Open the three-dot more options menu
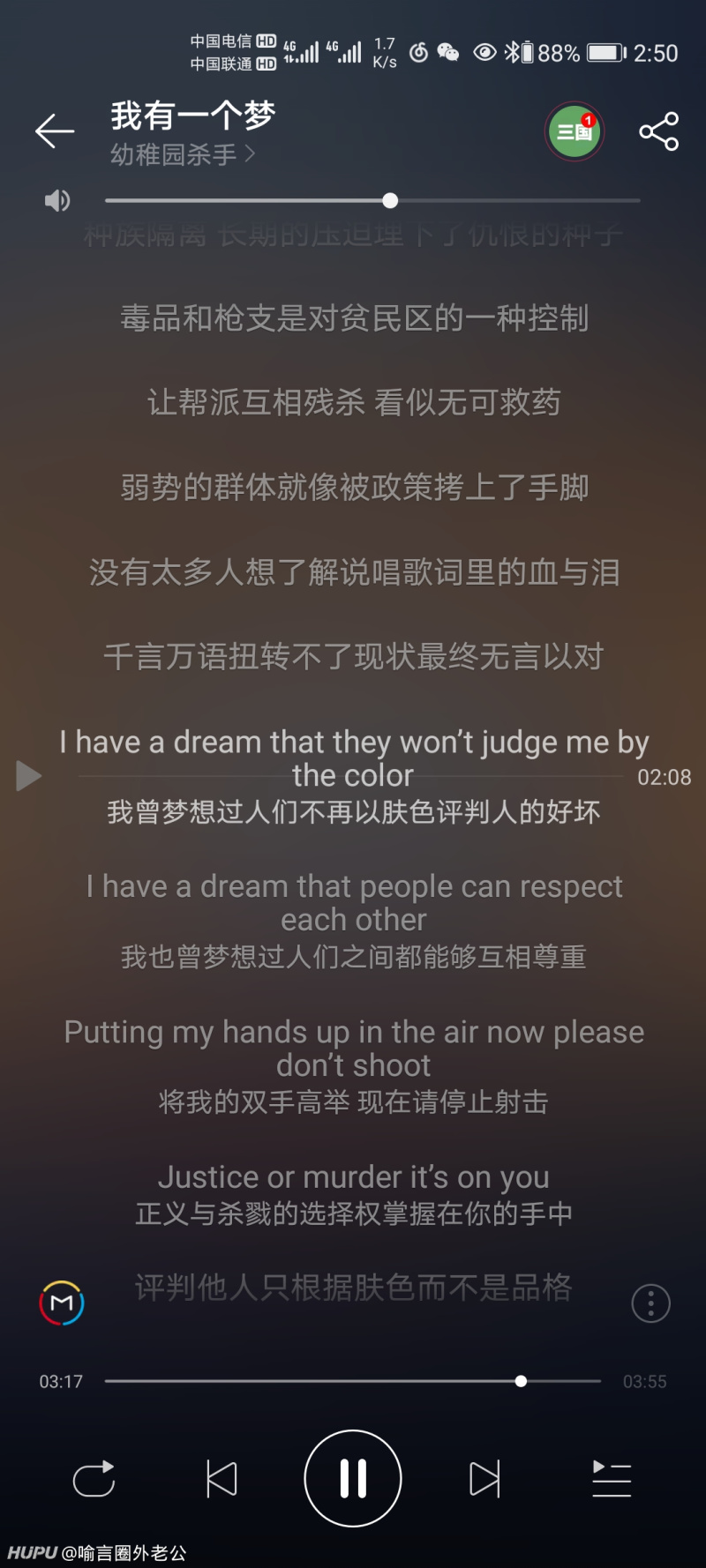 (x=651, y=1303)
